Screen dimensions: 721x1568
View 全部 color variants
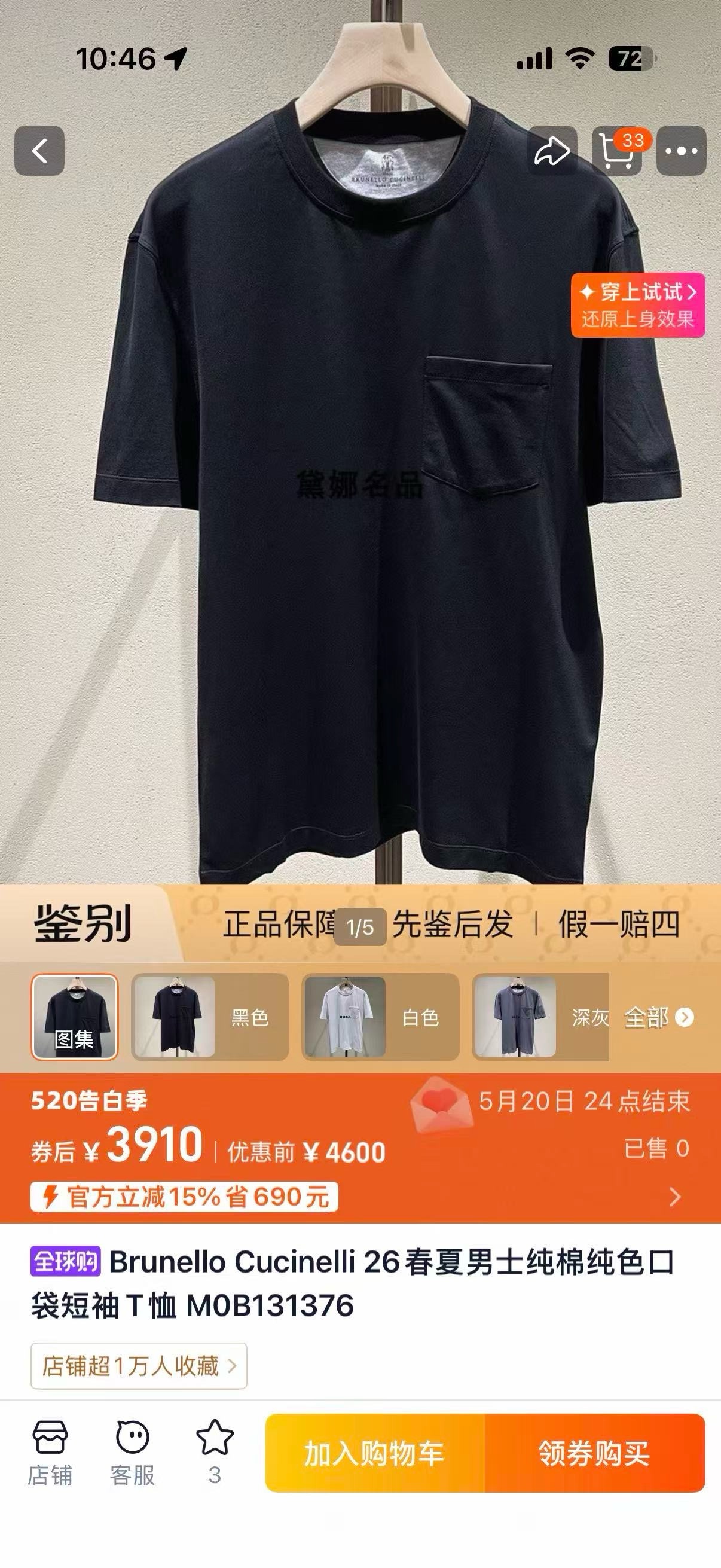pyautogui.click(x=659, y=1017)
